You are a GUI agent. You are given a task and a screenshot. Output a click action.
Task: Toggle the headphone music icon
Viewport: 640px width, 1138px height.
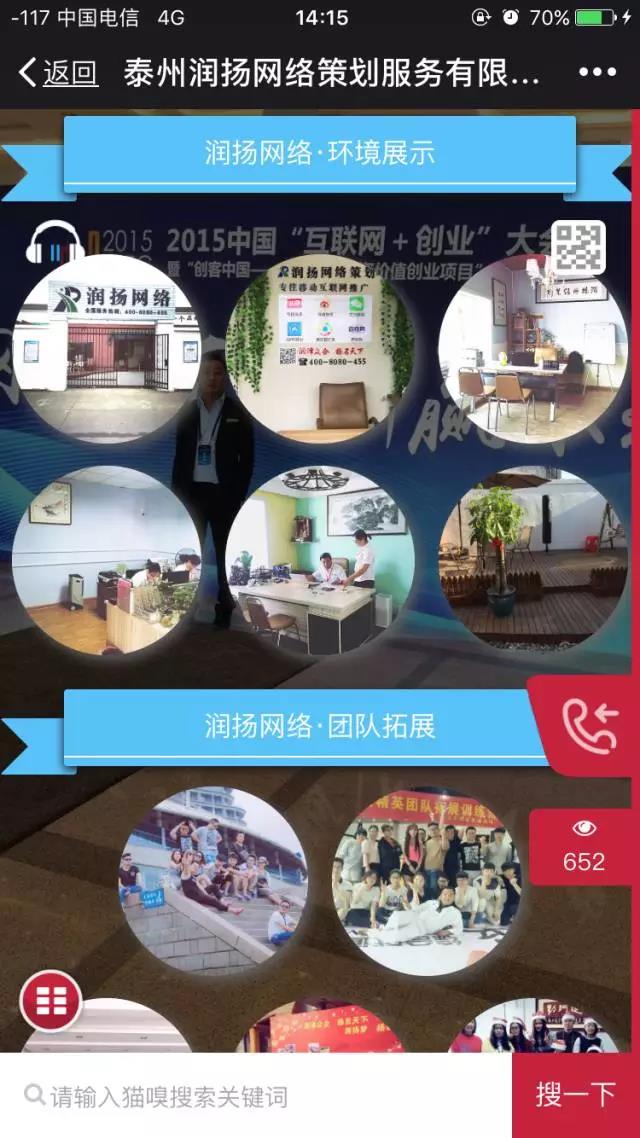55,243
